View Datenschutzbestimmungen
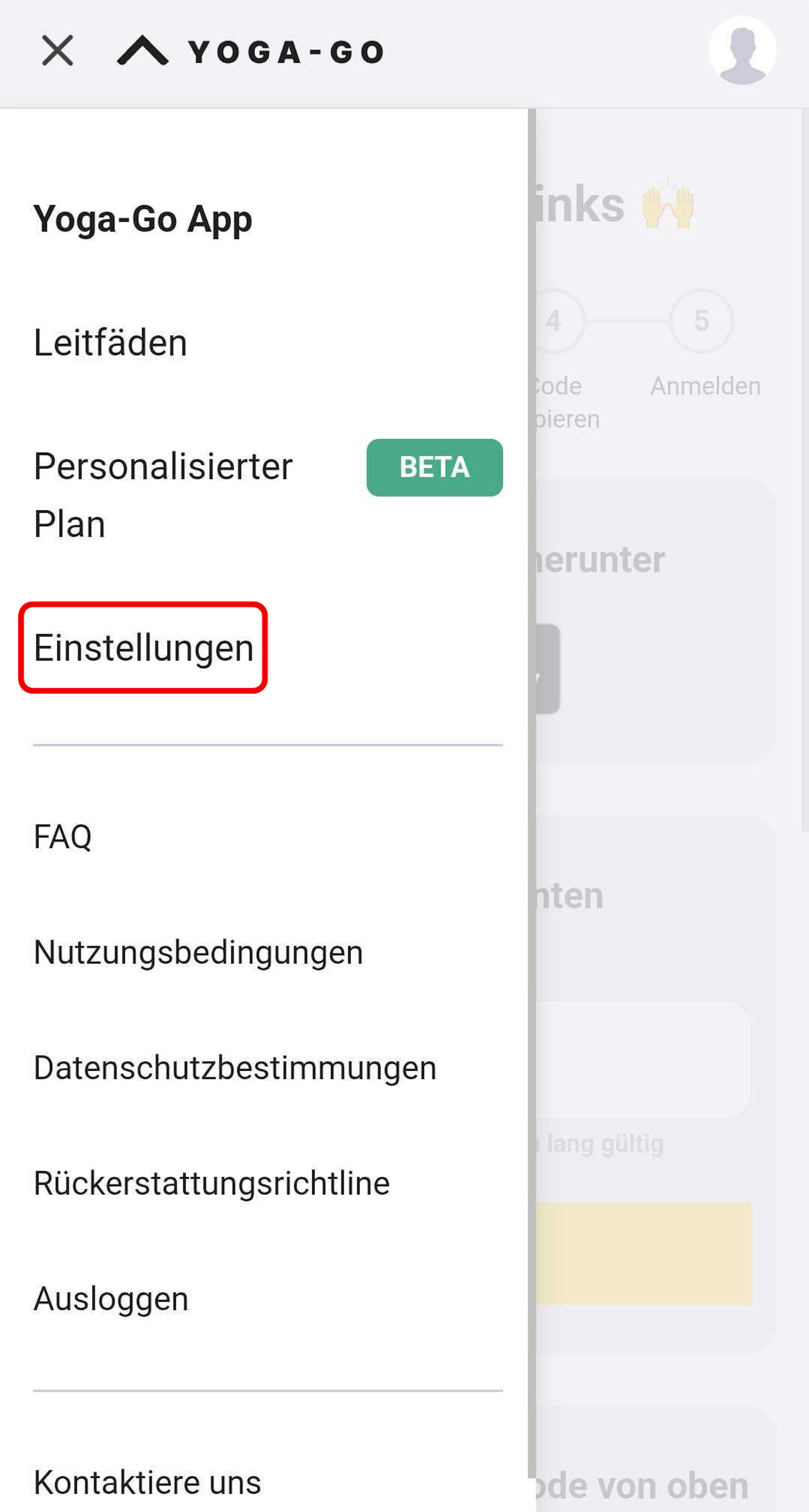Image resolution: width=809 pixels, height=1512 pixels. point(235,1068)
